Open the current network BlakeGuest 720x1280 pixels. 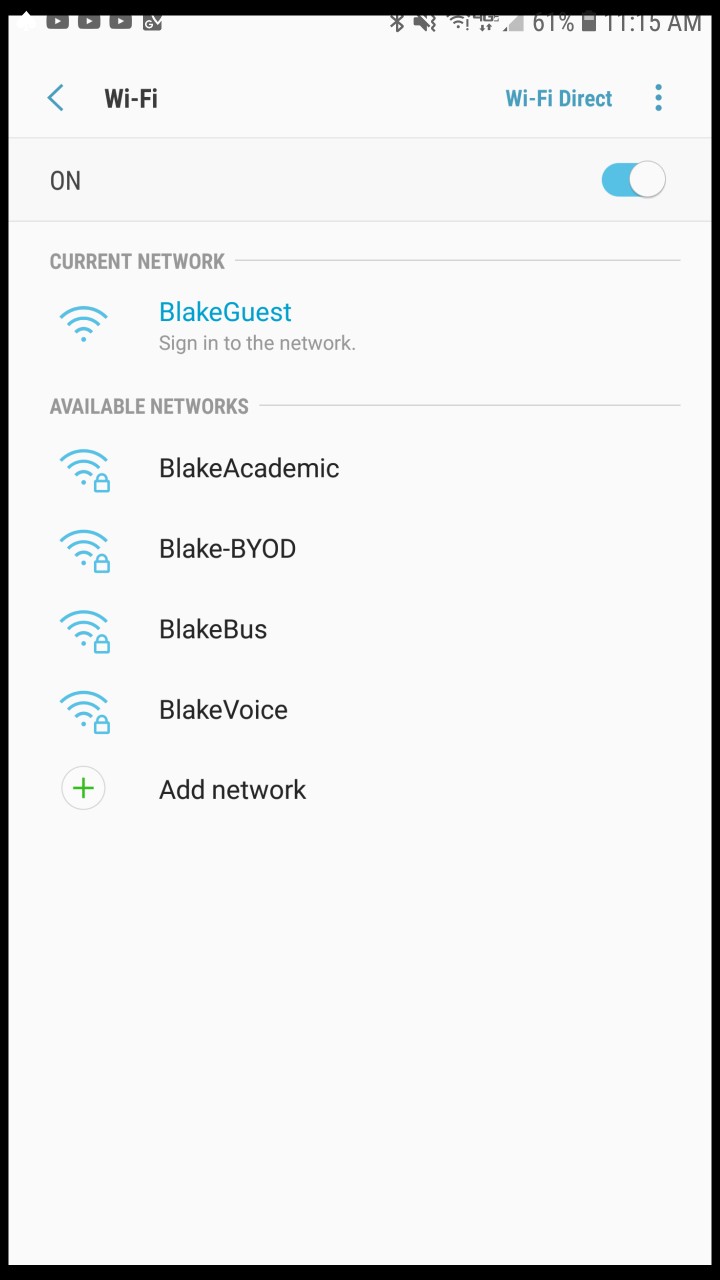click(360, 326)
